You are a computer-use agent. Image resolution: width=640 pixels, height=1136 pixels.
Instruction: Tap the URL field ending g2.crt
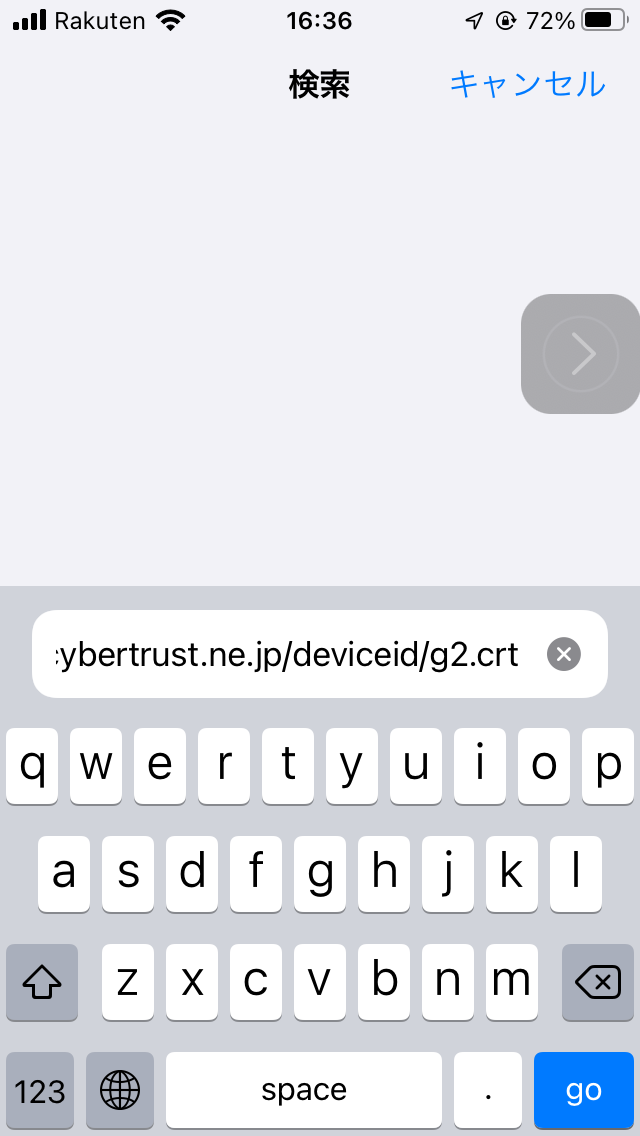[320, 654]
